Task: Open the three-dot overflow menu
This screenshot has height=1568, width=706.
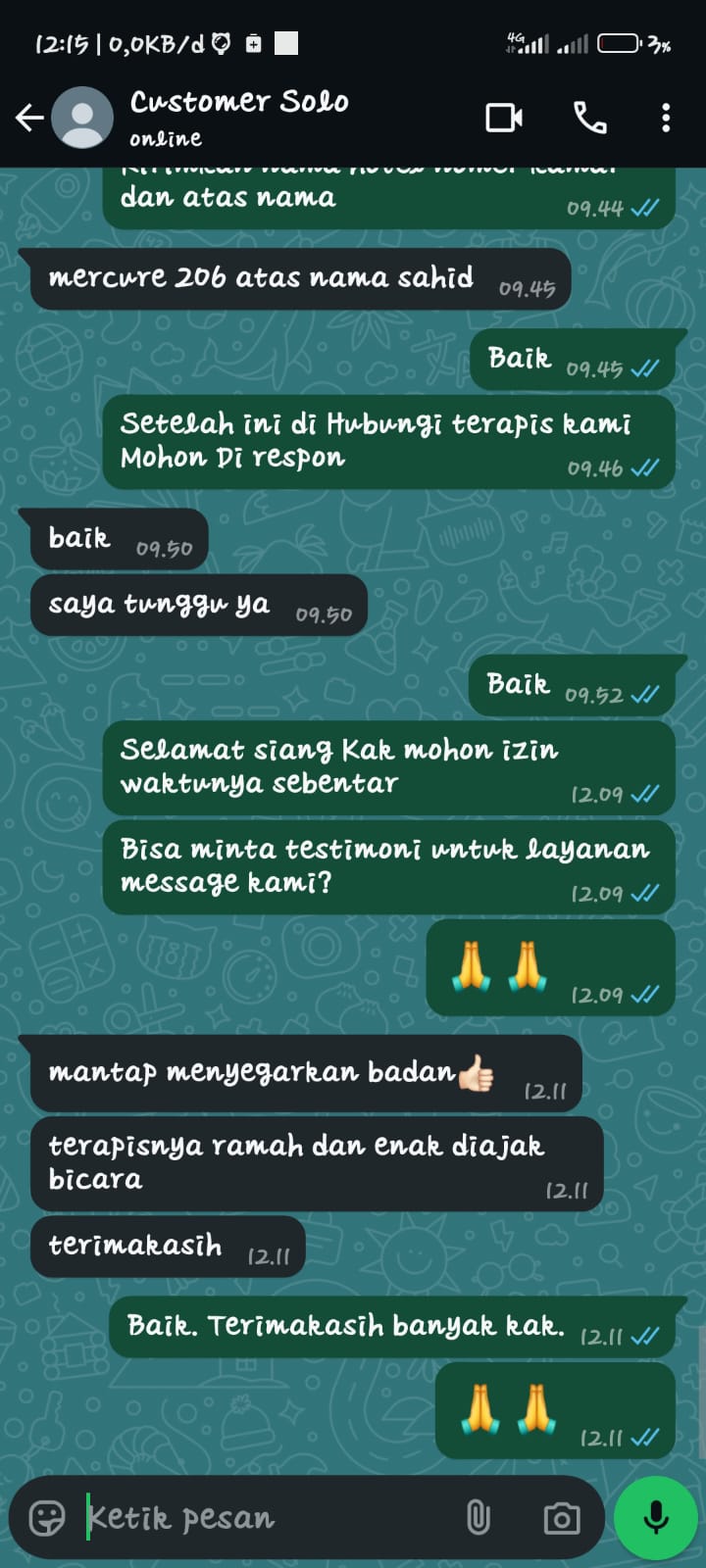Action: [666, 119]
